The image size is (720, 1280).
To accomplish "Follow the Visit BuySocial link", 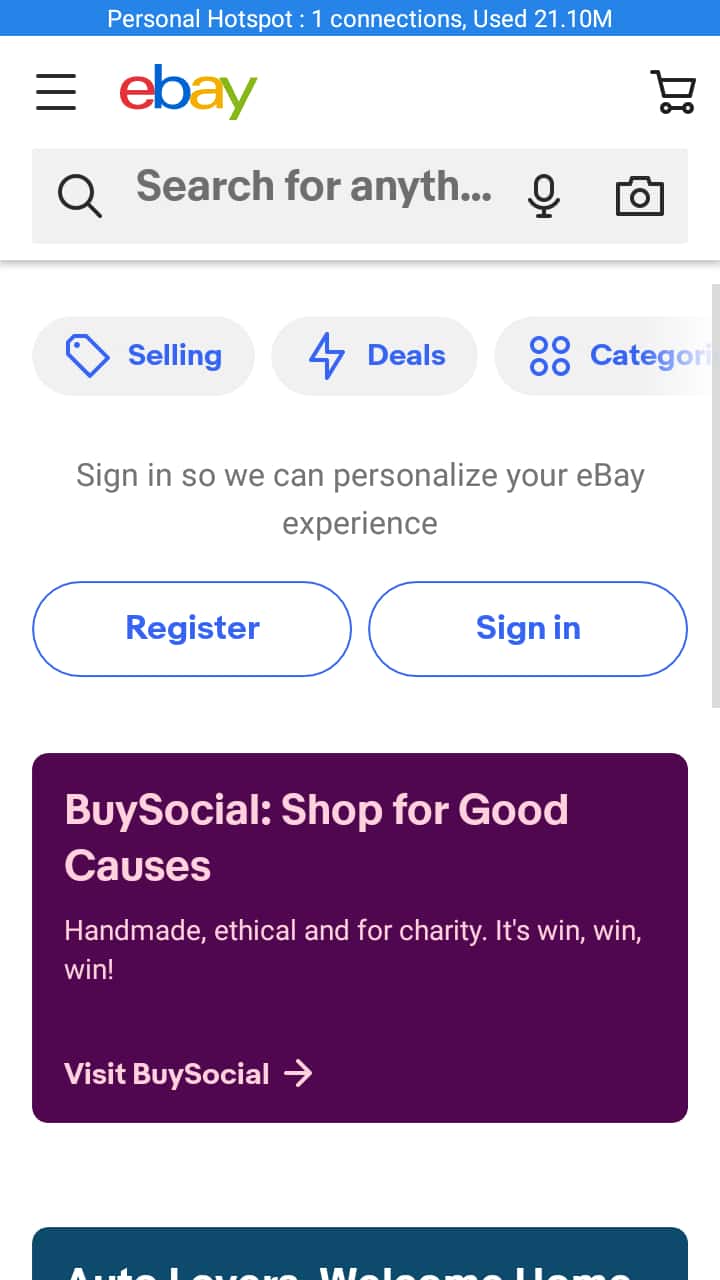I will 166,1073.
